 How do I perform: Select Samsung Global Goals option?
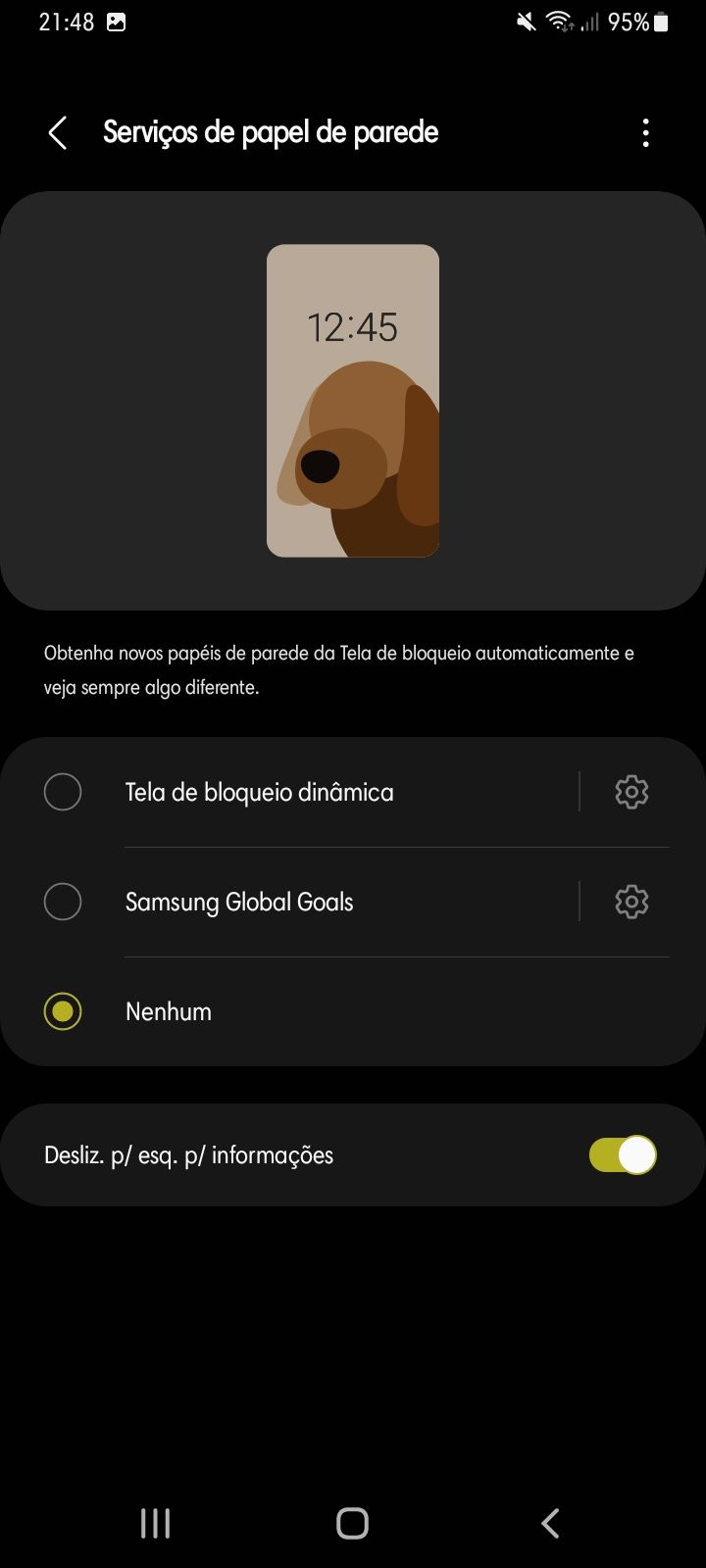click(63, 902)
